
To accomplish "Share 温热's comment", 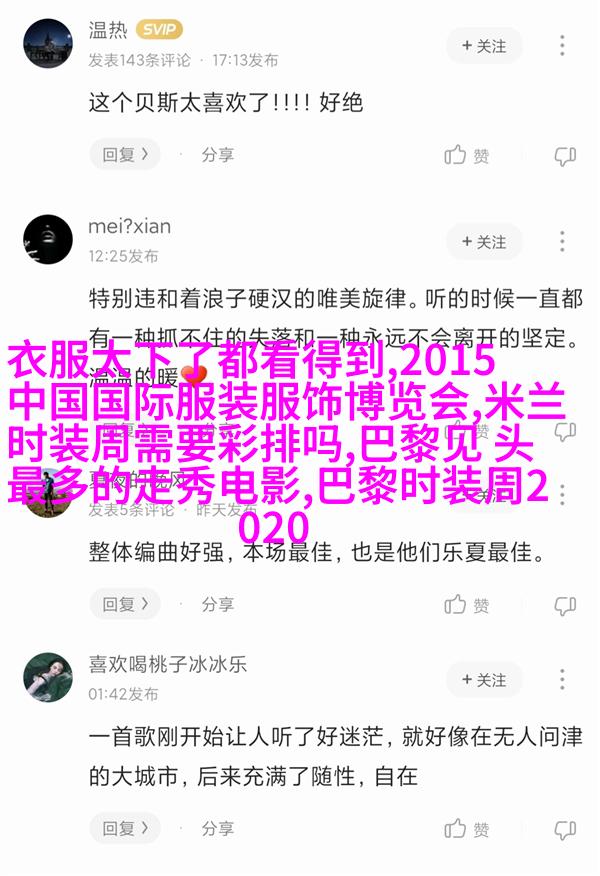I will [217, 155].
